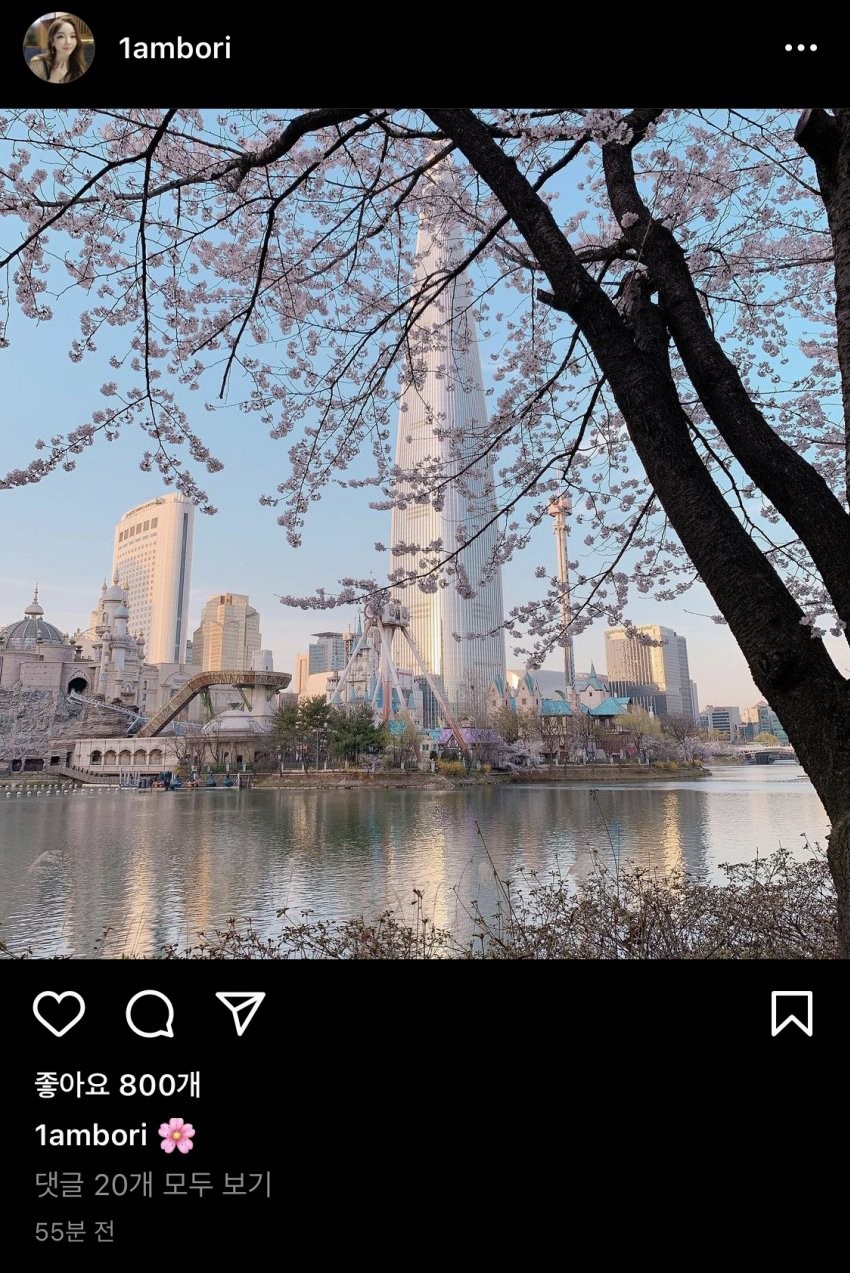850x1273 pixels.
Task: Open 1ambori's profile picture
Action: (58, 48)
